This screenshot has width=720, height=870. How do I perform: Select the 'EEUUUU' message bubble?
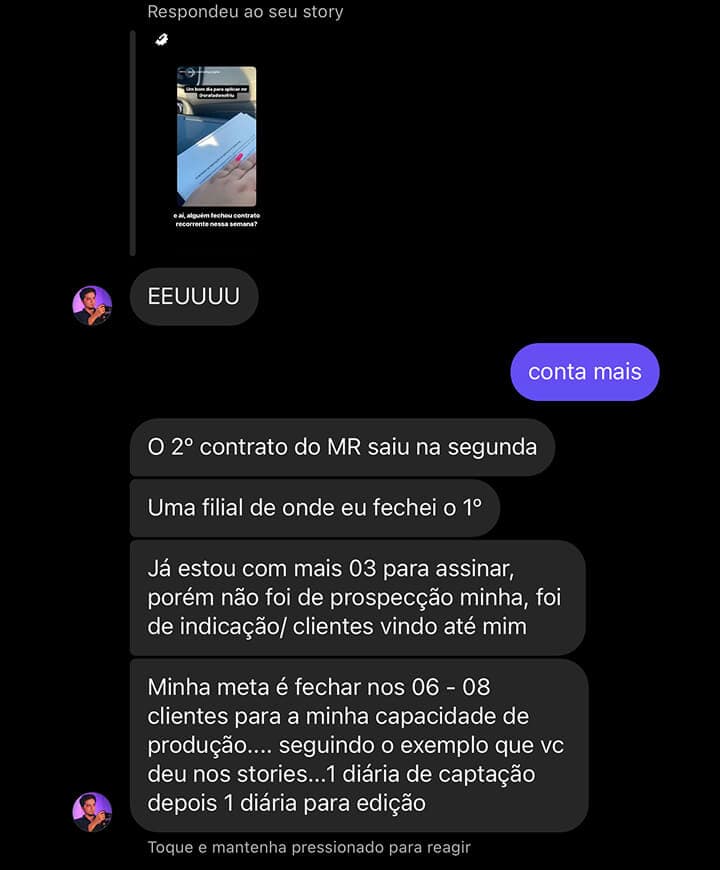pos(193,297)
